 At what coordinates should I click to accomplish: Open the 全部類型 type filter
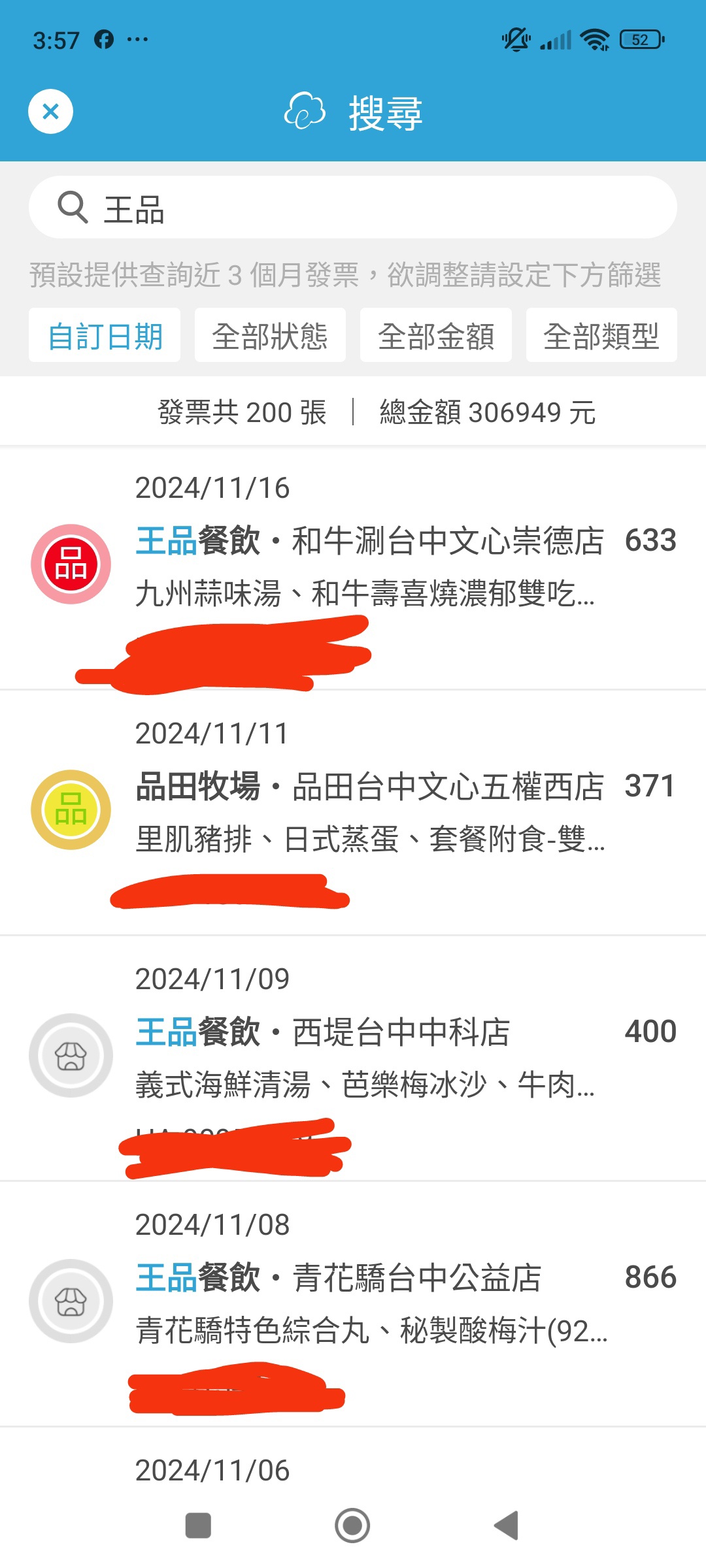tap(601, 336)
